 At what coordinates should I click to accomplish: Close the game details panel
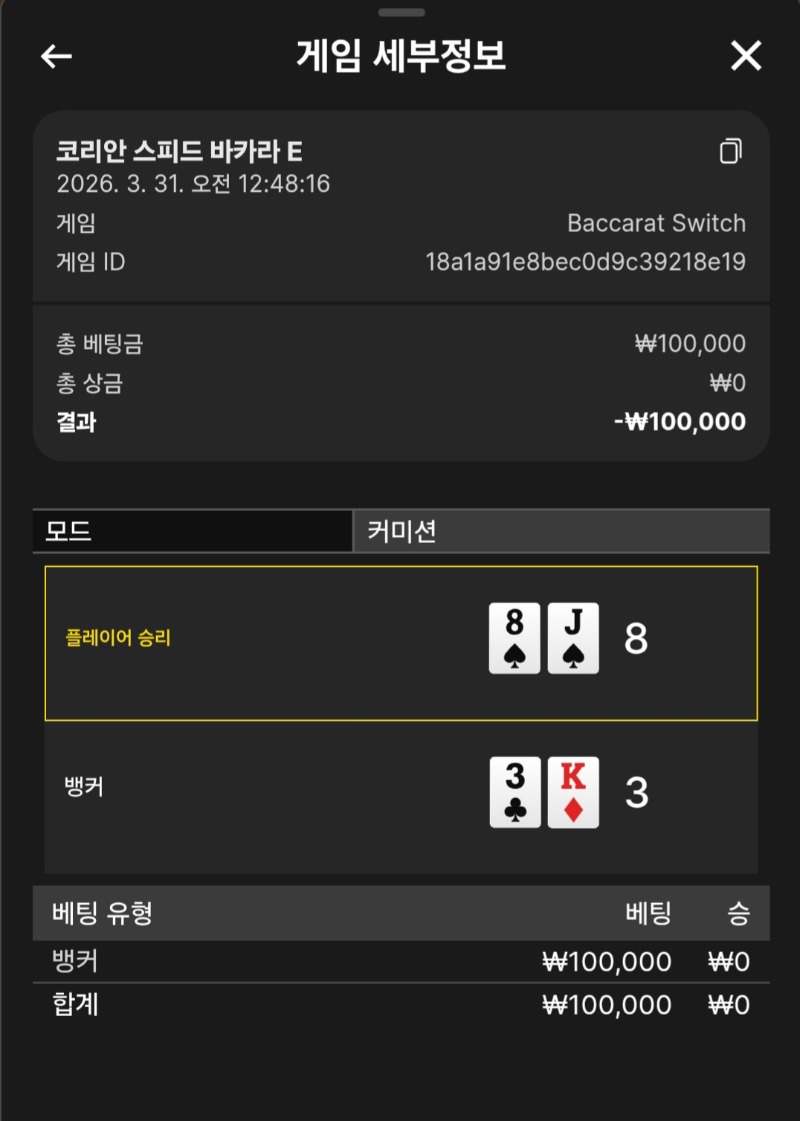point(746,56)
